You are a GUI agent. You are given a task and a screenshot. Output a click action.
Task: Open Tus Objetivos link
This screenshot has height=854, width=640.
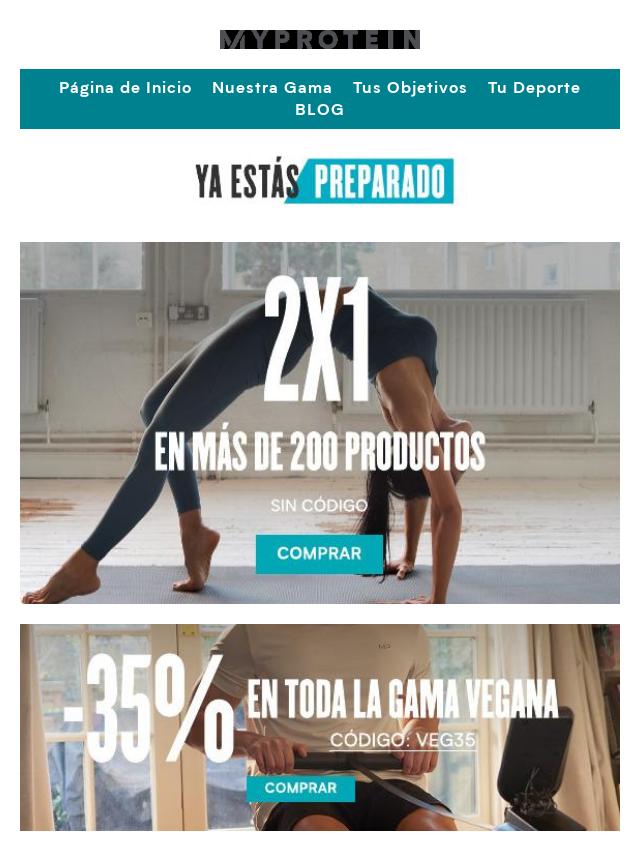[410, 88]
